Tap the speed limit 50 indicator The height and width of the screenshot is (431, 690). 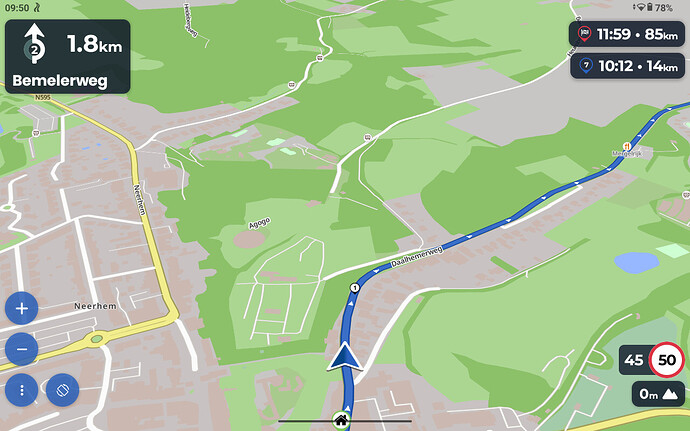pyautogui.click(x=668, y=360)
